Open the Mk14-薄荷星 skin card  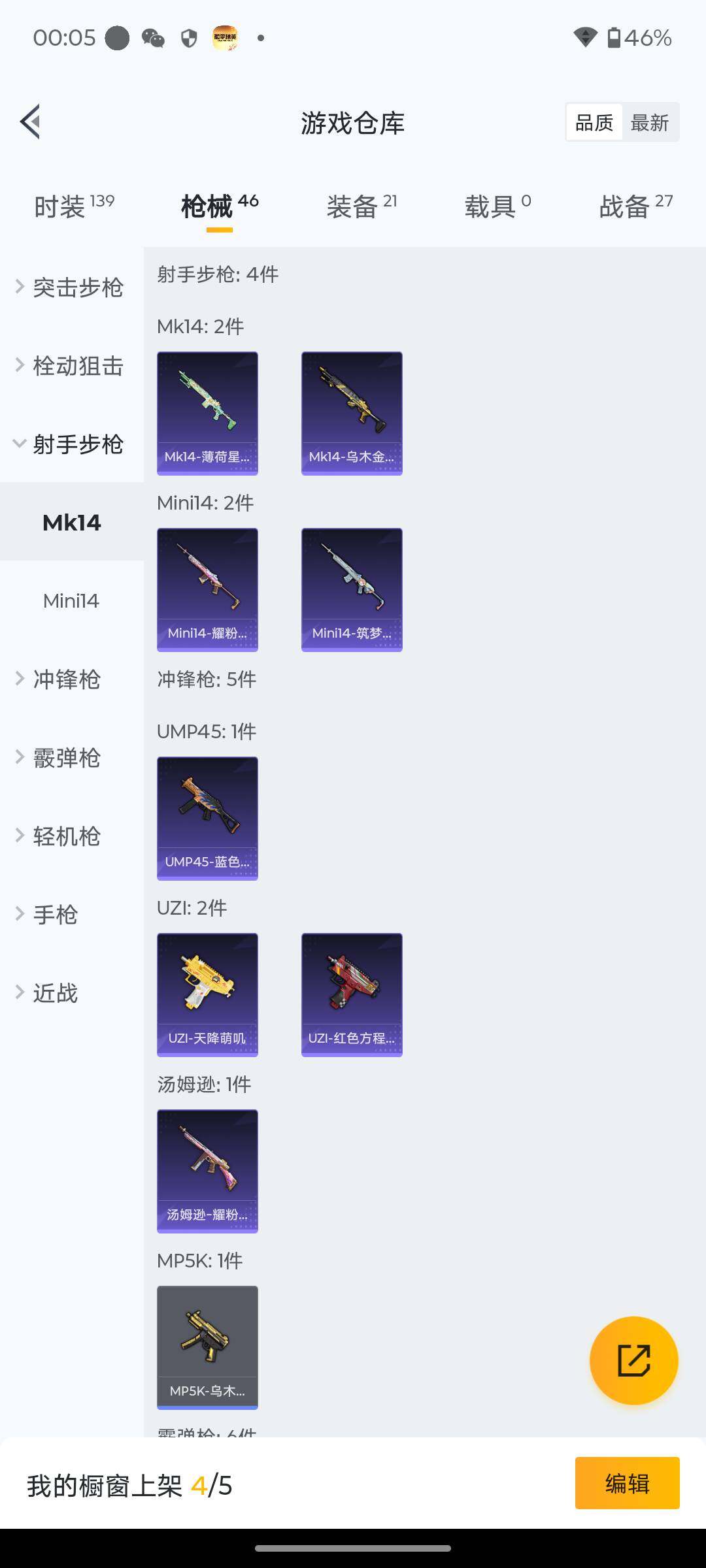[x=207, y=413]
